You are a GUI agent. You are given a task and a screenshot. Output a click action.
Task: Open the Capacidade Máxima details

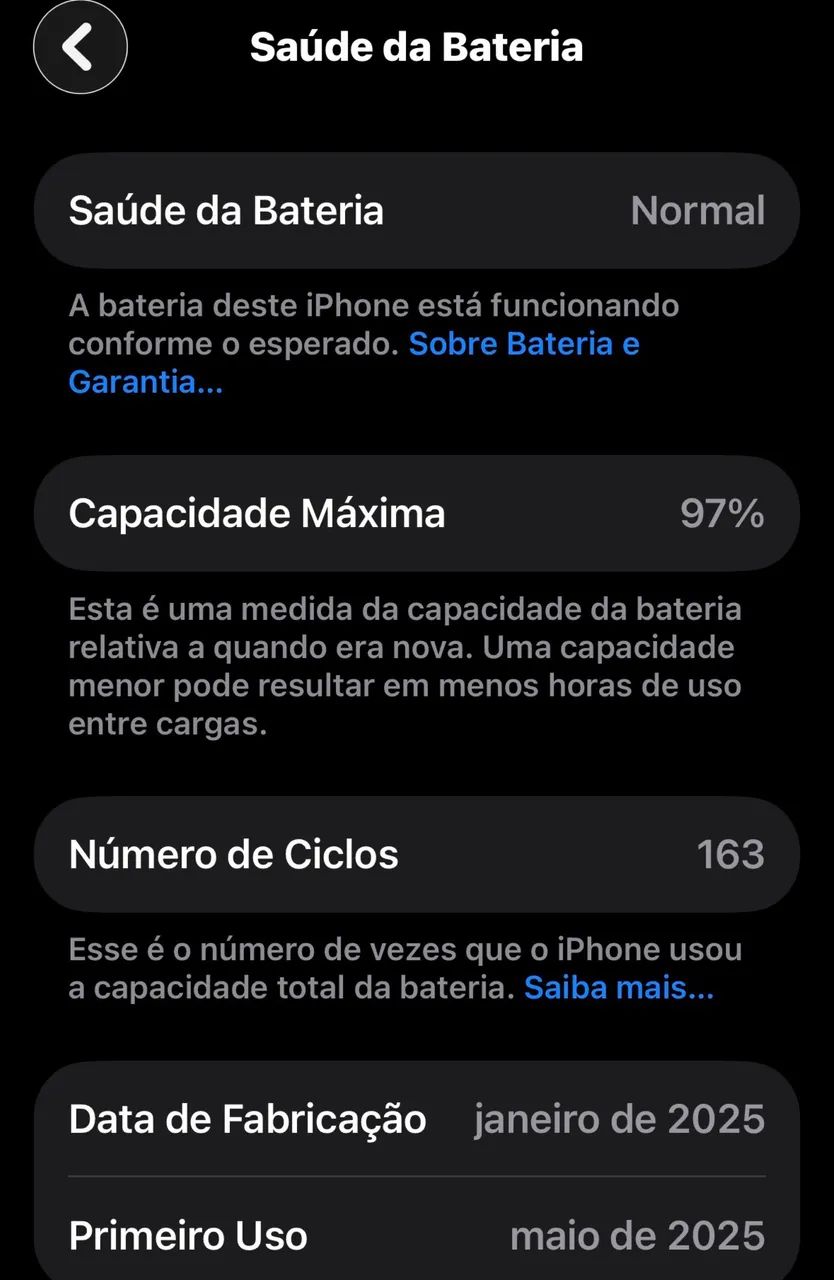pos(417,513)
